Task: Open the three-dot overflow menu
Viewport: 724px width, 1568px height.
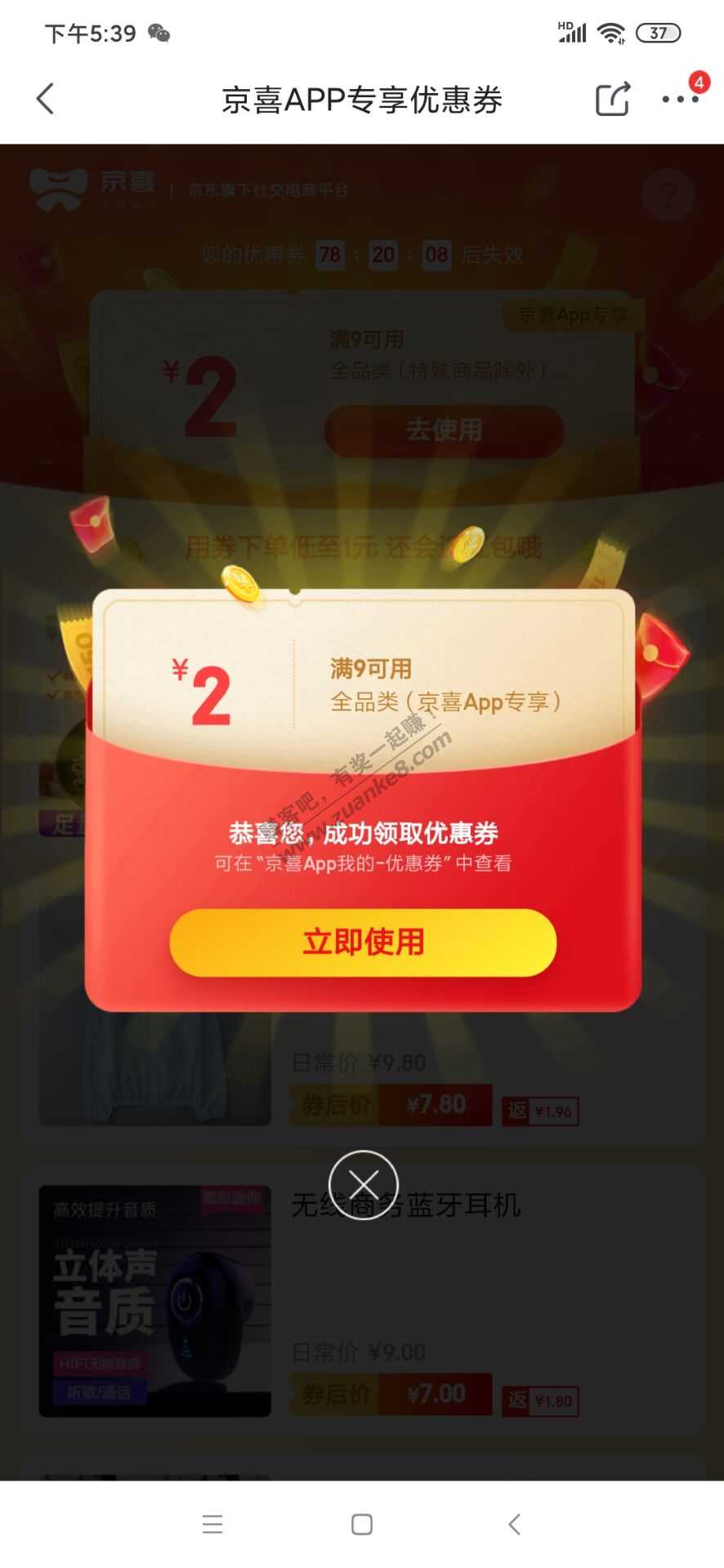Action: (x=680, y=99)
